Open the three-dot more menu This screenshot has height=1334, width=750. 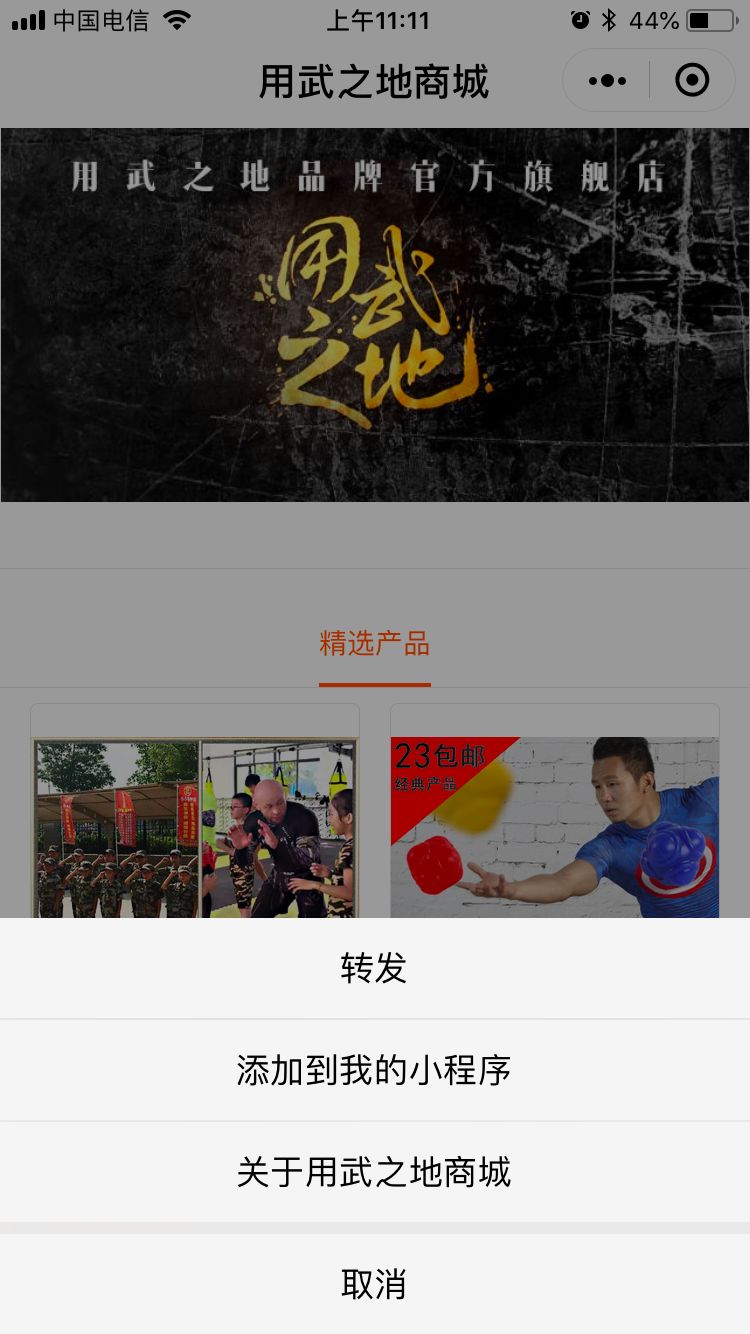pyautogui.click(x=607, y=81)
